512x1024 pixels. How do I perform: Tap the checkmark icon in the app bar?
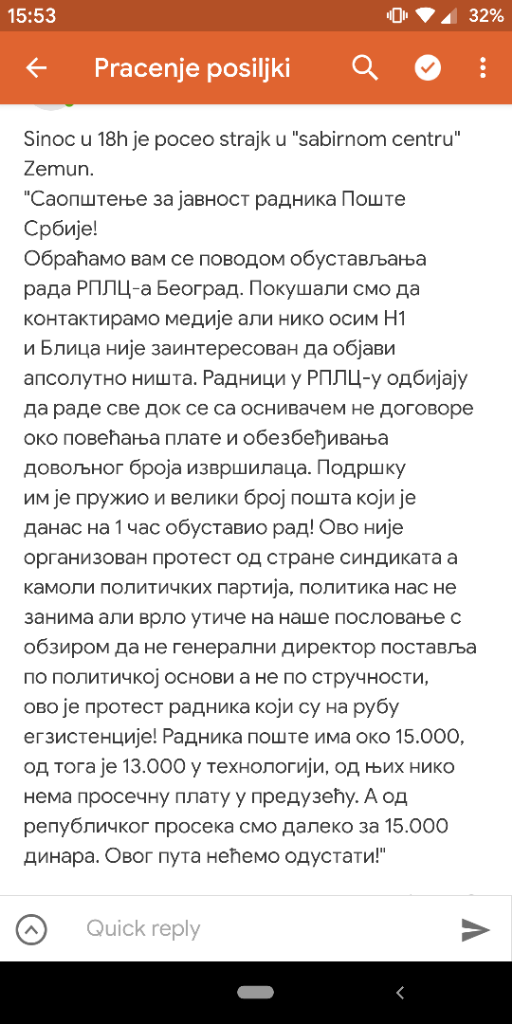click(428, 68)
